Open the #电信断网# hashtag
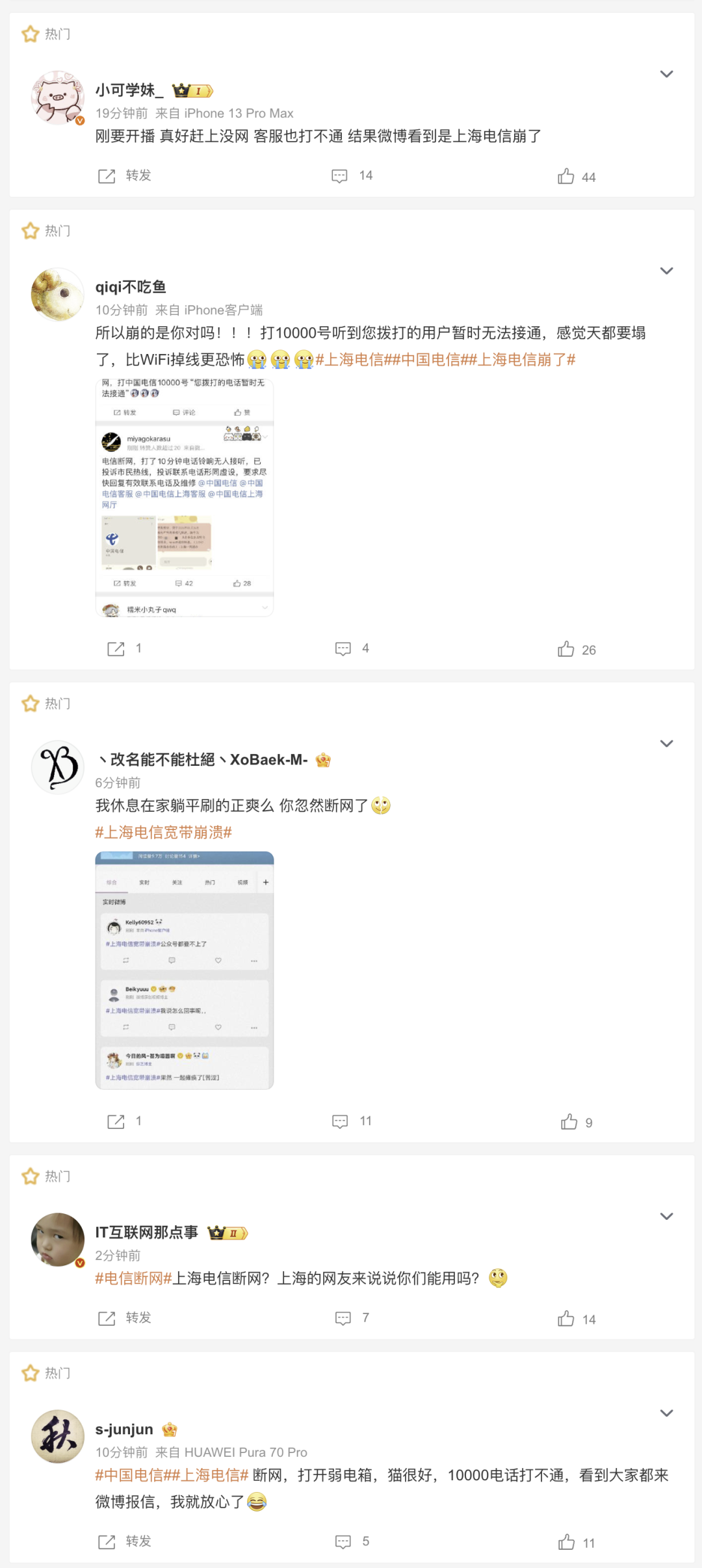 tap(133, 1278)
